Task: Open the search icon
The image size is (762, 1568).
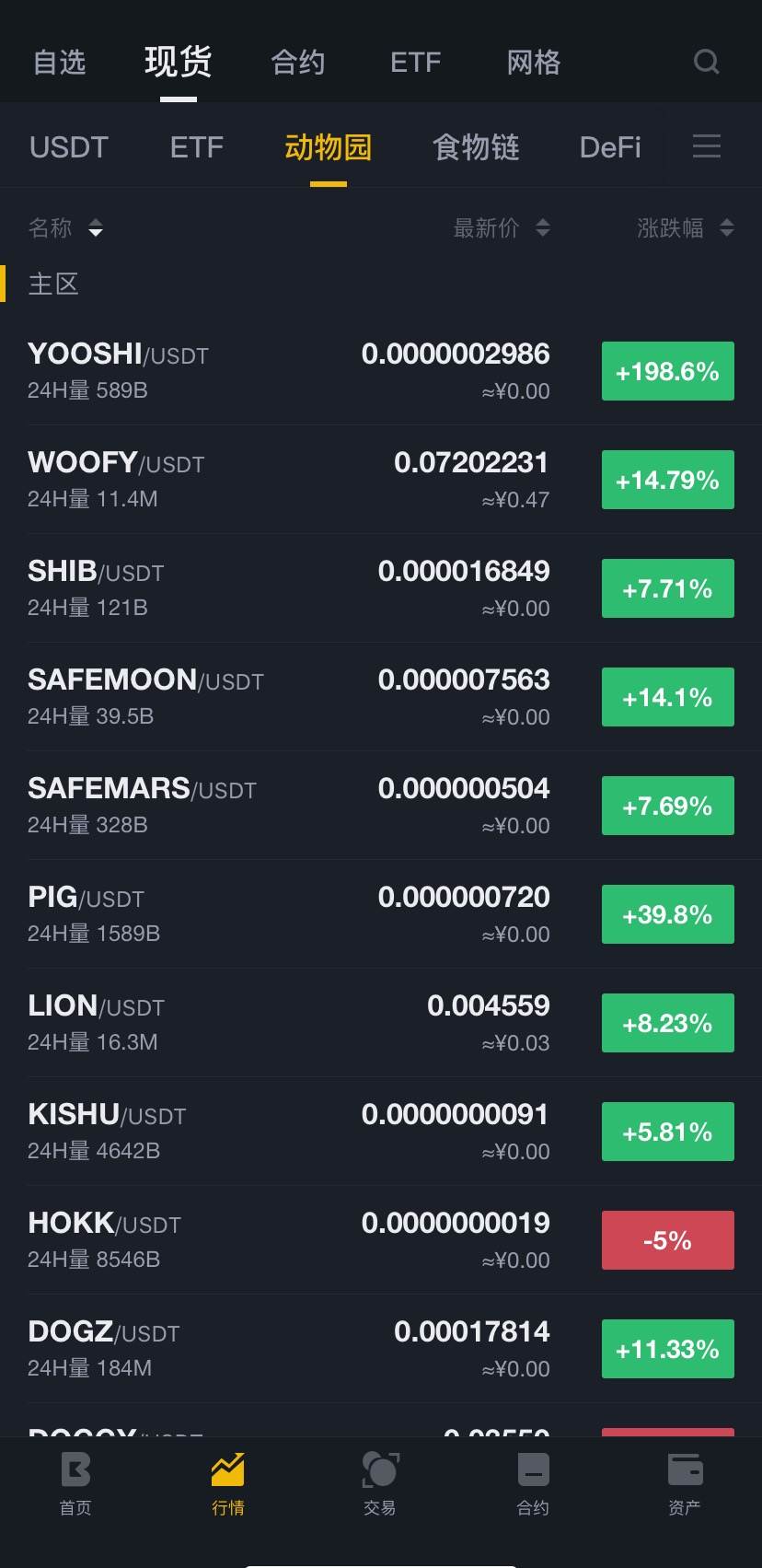Action: point(706,62)
